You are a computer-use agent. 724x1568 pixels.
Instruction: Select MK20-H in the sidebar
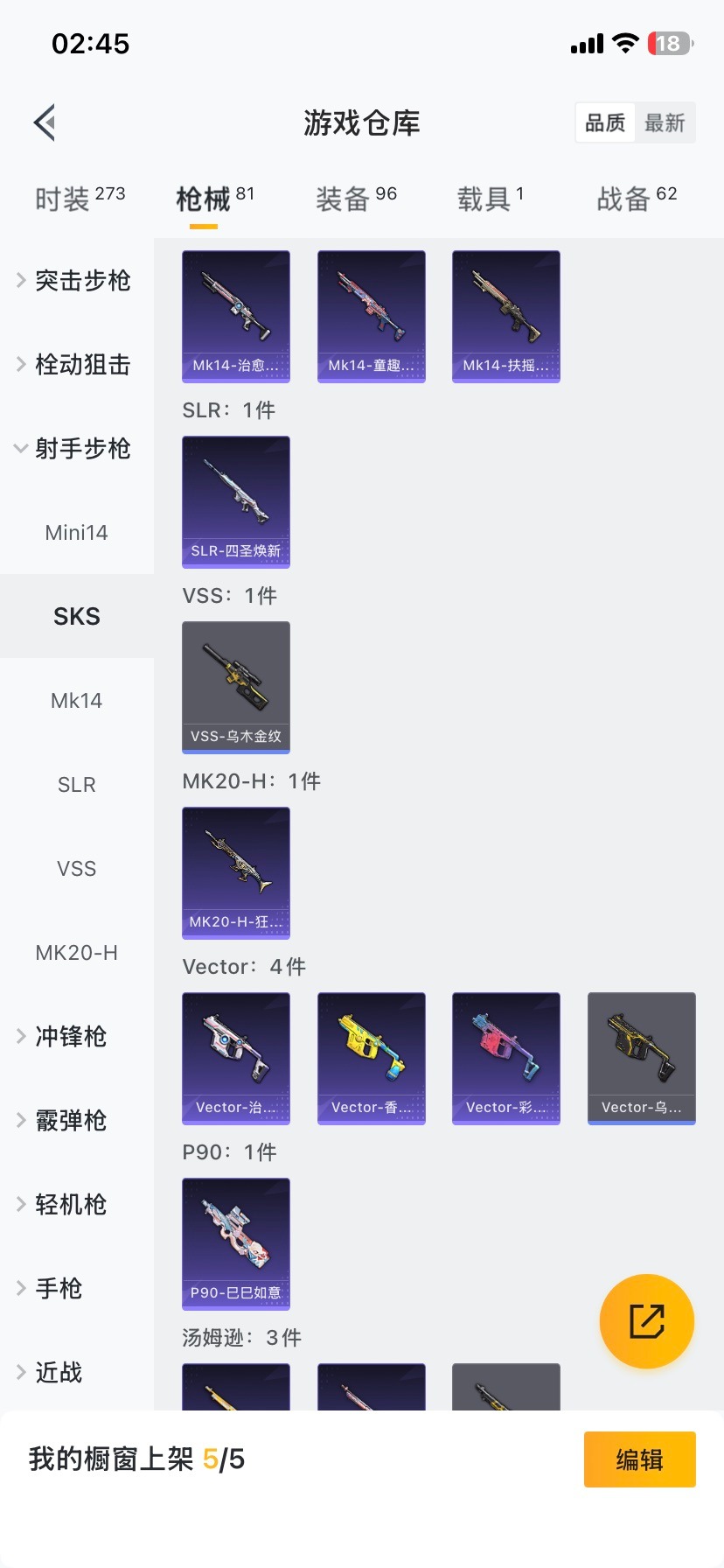tap(77, 953)
